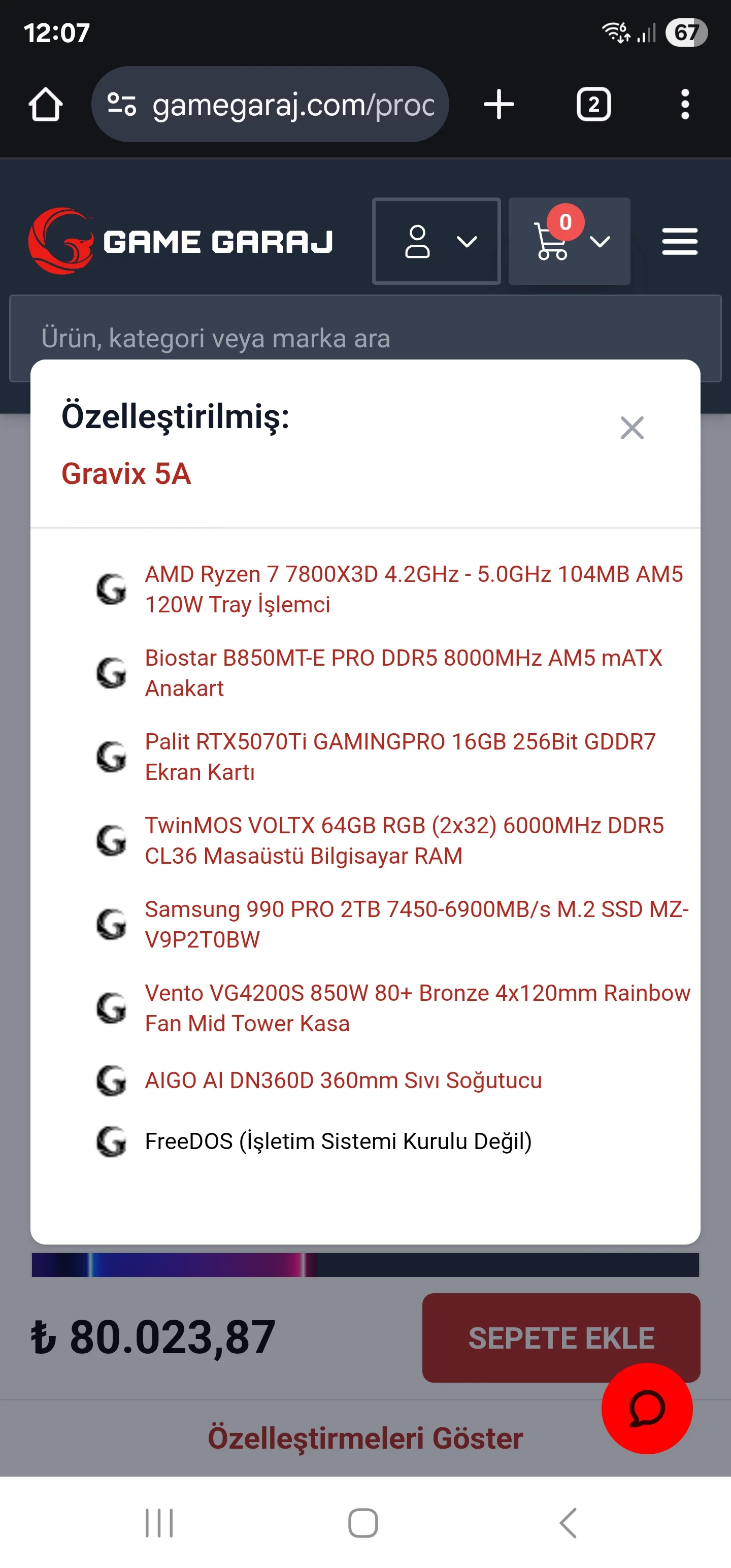Open the recent apps overview
The height and width of the screenshot is (1568, 731).
click(x=159, y=1522)
